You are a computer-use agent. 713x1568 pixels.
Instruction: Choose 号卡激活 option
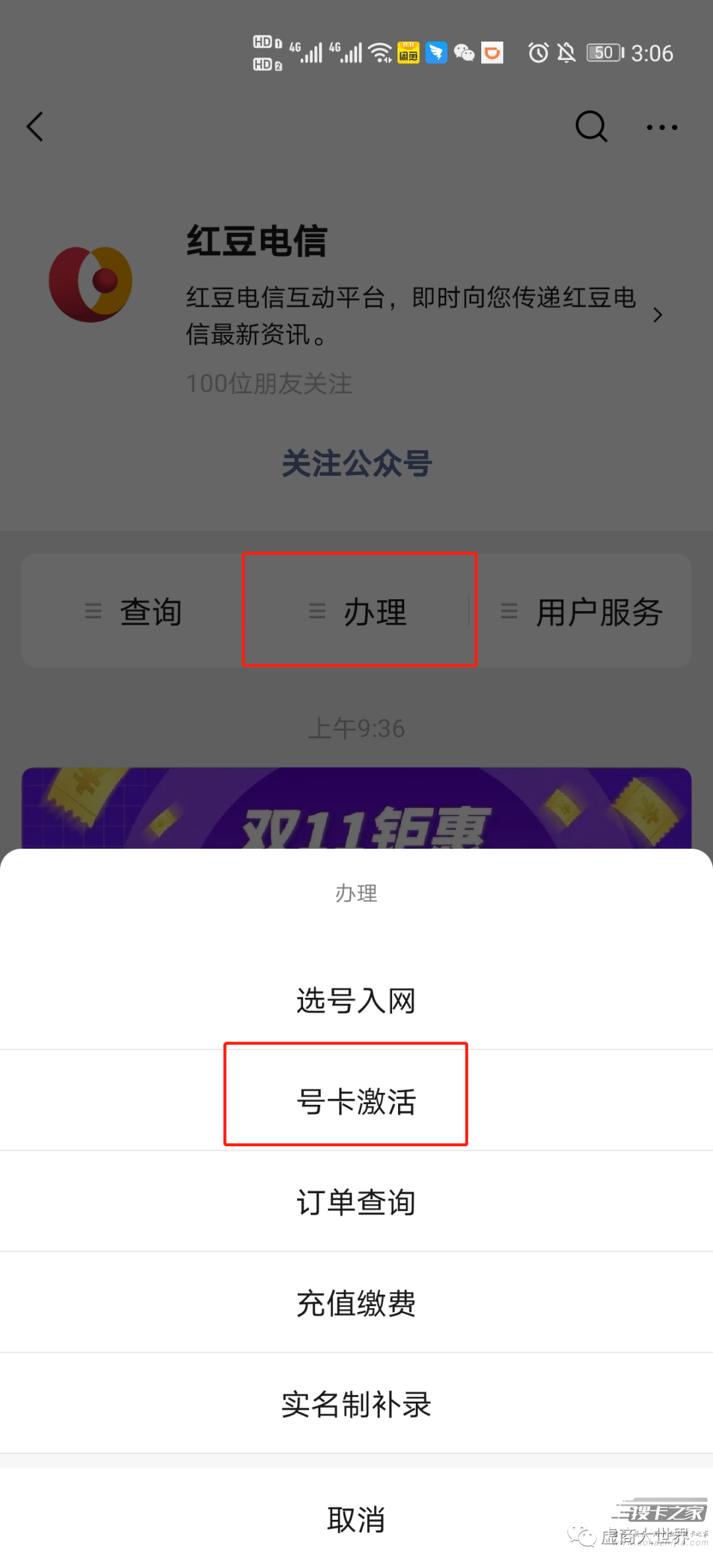coord(356,1101)
